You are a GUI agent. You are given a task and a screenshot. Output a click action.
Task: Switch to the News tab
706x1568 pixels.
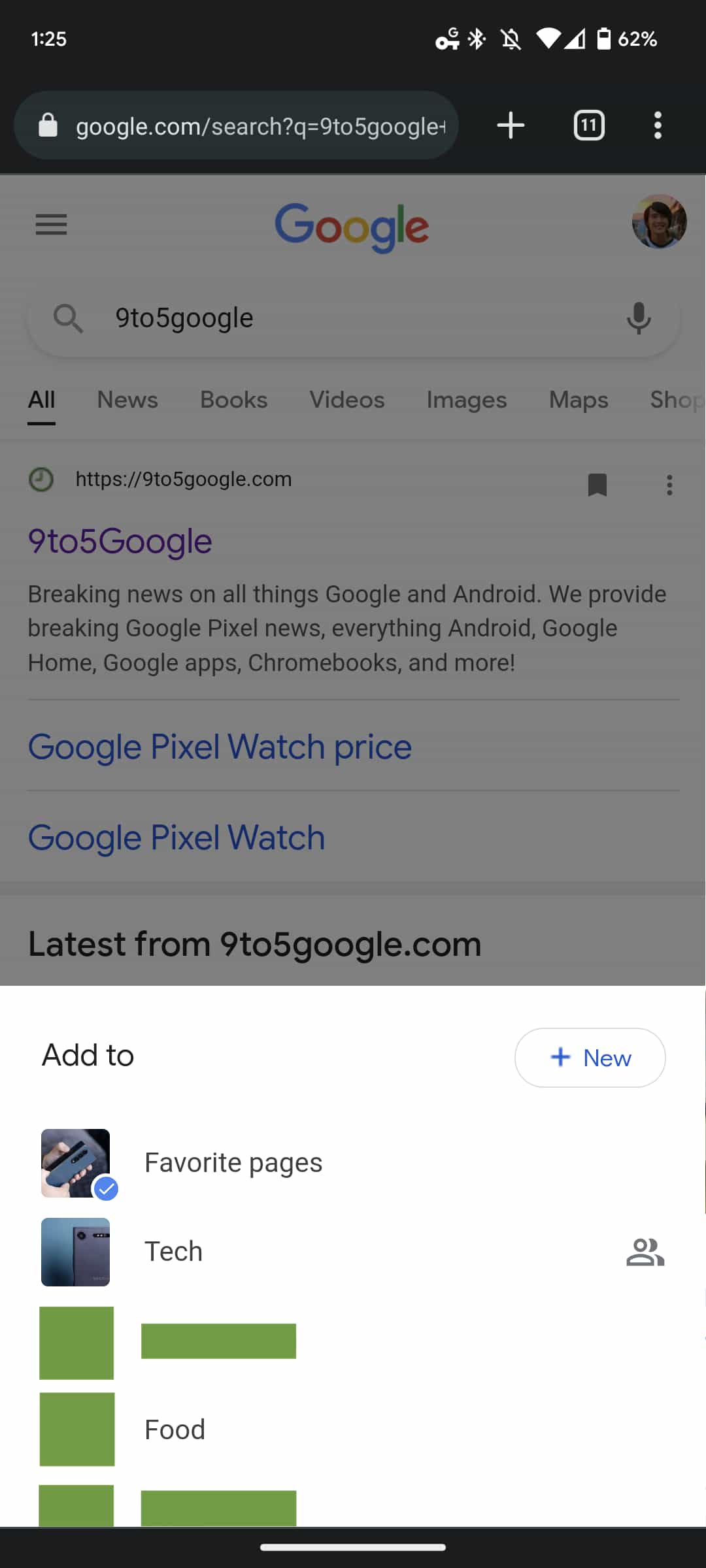pos(127,400)
